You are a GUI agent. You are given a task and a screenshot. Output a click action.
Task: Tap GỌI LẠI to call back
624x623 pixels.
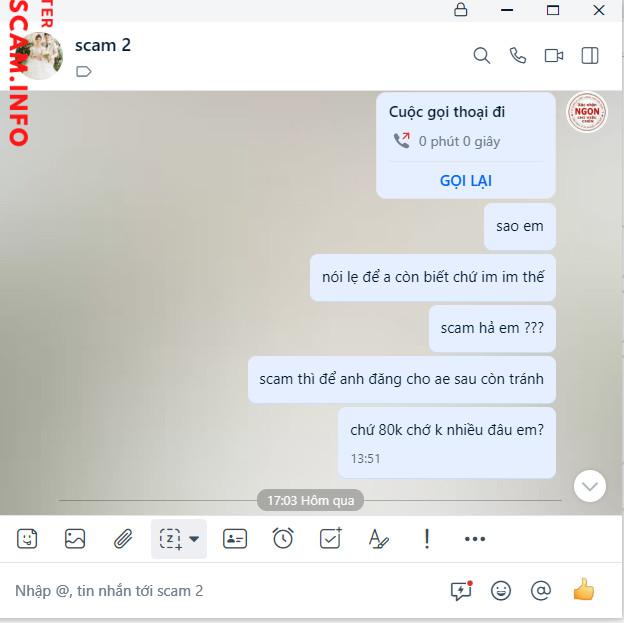(465, 181)
